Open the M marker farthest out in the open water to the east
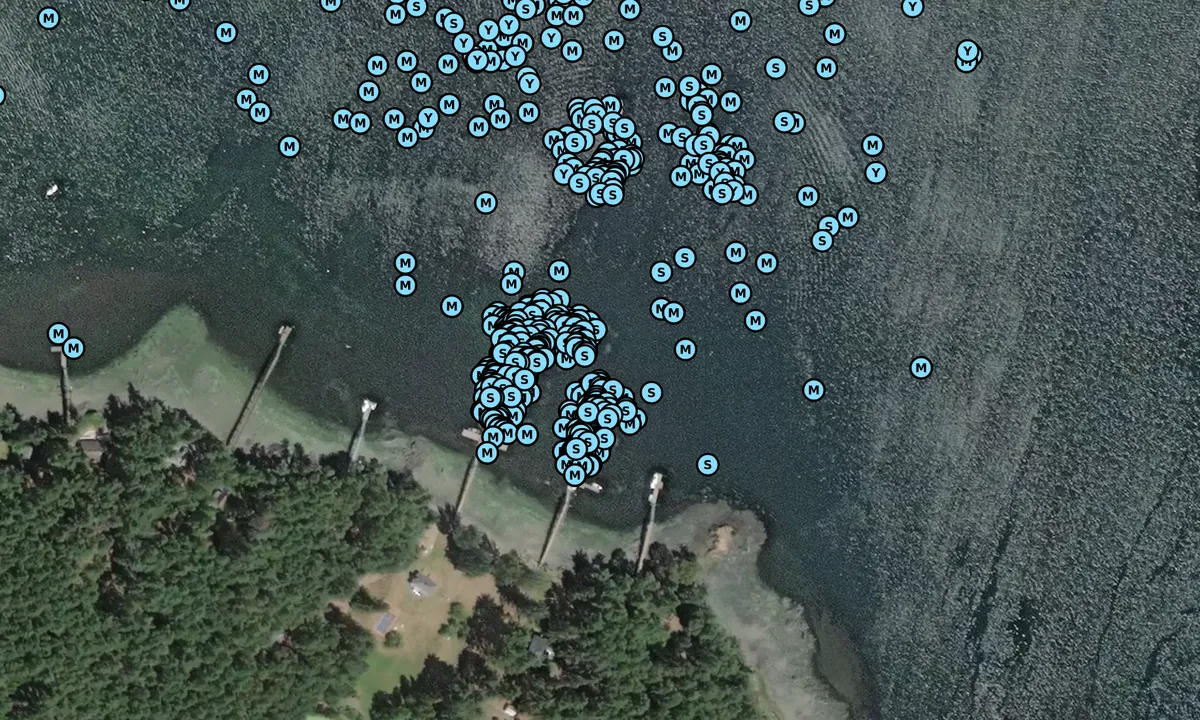1200x720 pixels. coord(921,368)
